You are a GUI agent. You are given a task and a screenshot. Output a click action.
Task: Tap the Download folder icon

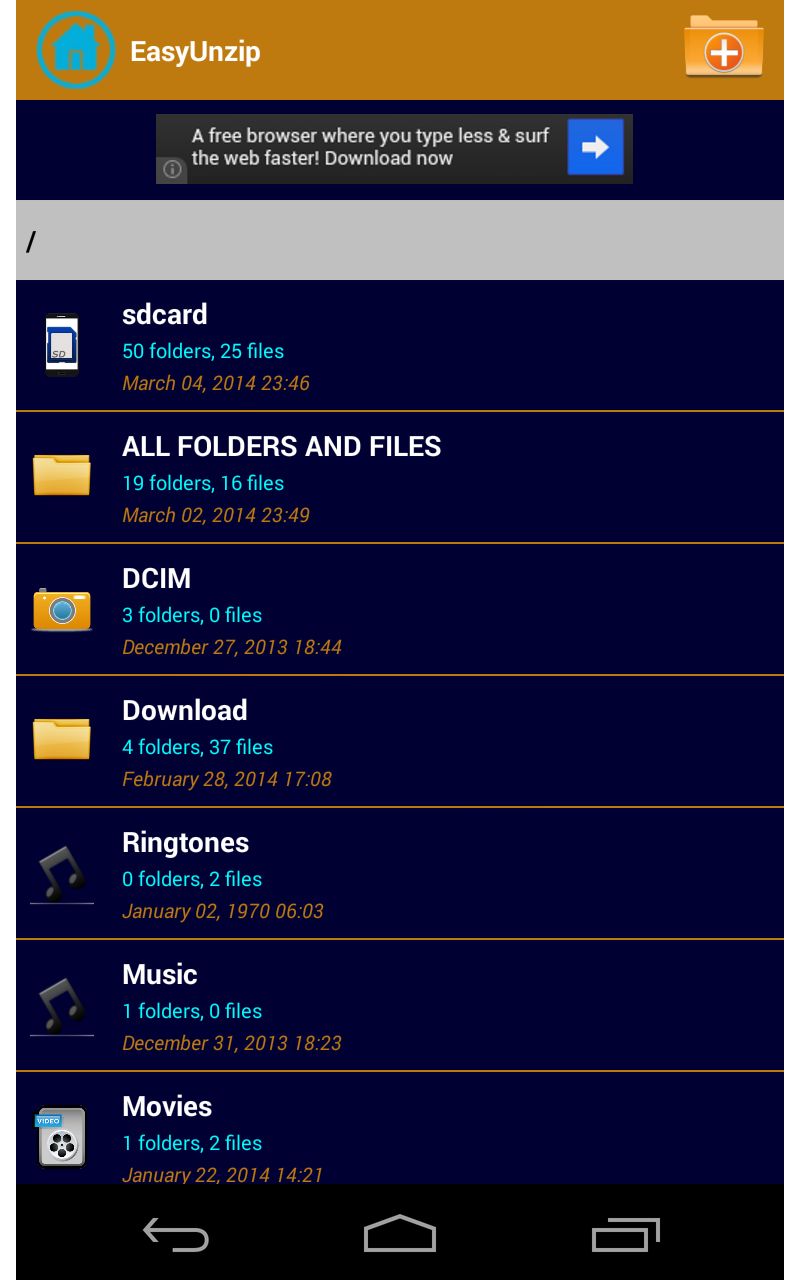point(61,740)
